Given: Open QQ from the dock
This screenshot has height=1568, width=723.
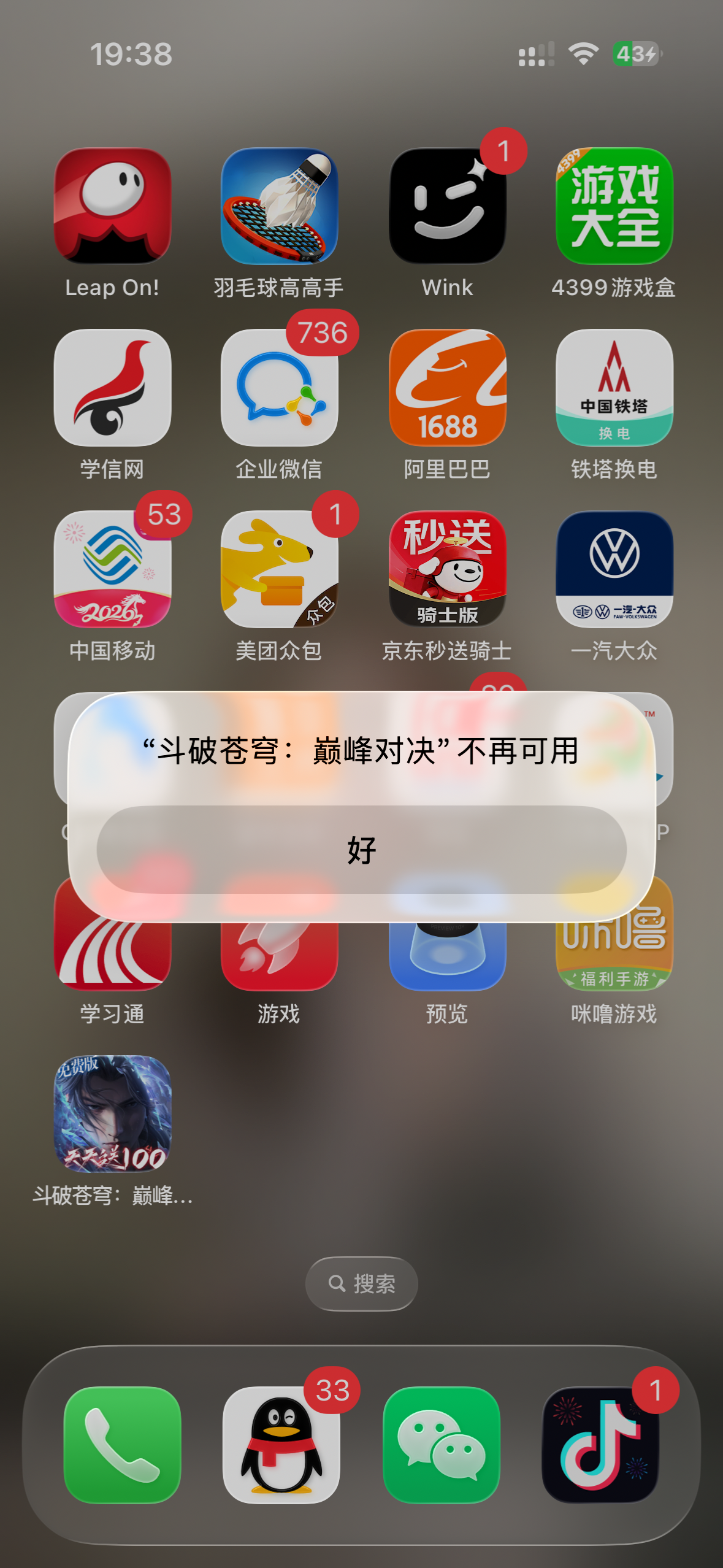Looking at the screenshot, I should click(281, 1445).
